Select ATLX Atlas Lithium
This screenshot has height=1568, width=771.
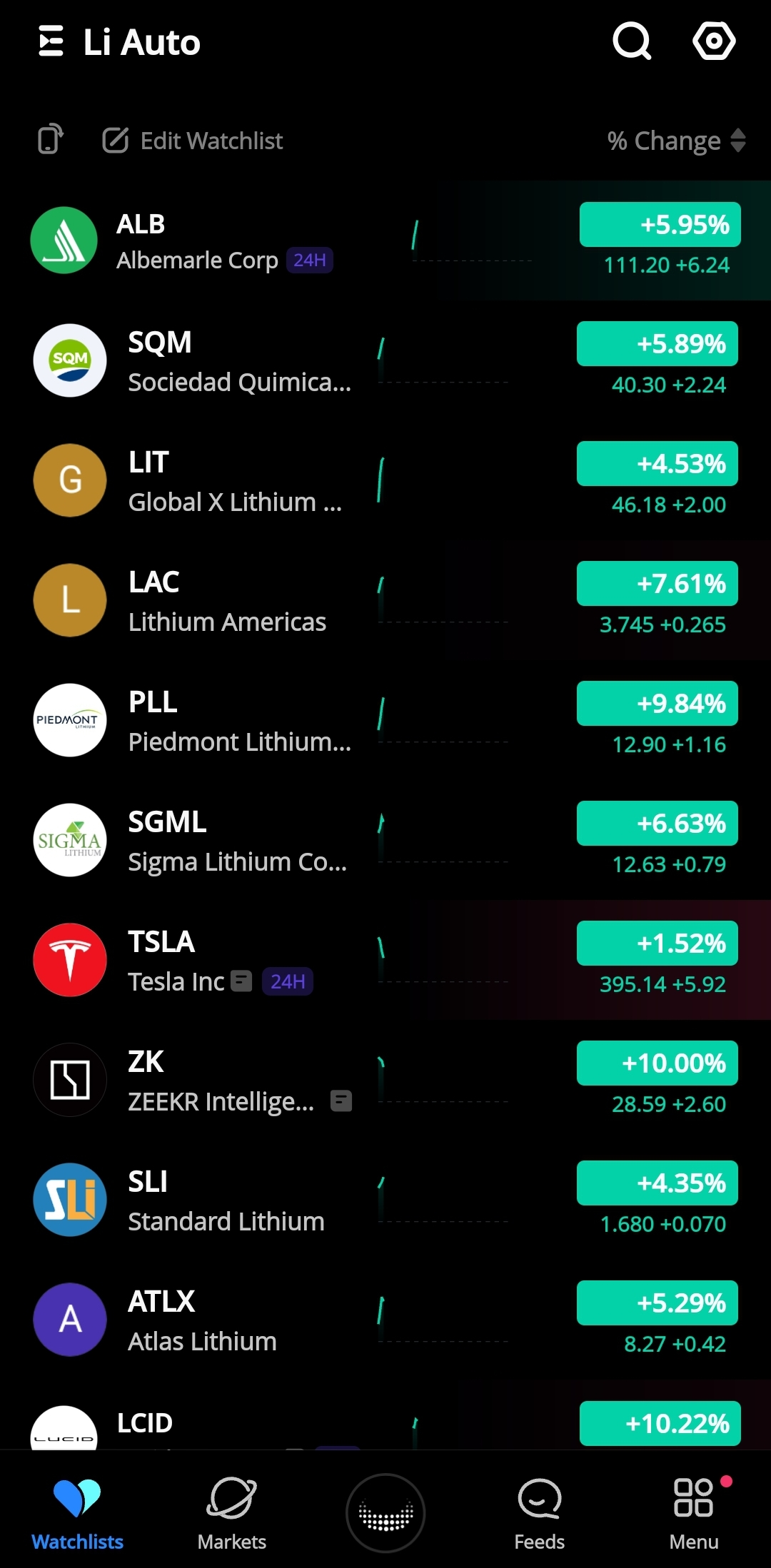point(385,1320)
